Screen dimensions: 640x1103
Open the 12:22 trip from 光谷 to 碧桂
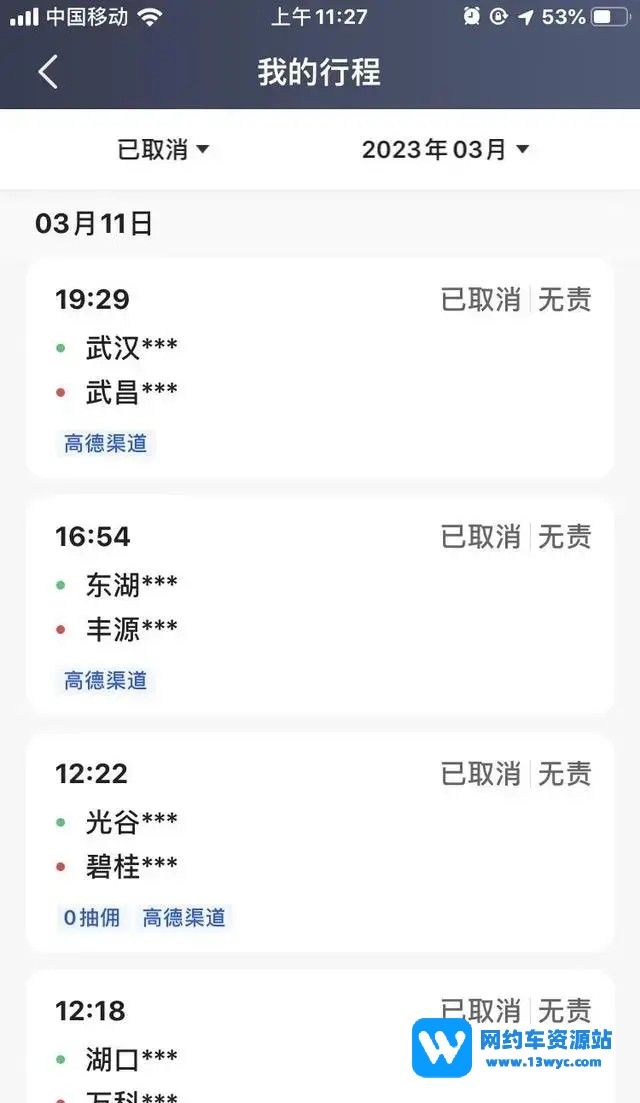(320, 842)
